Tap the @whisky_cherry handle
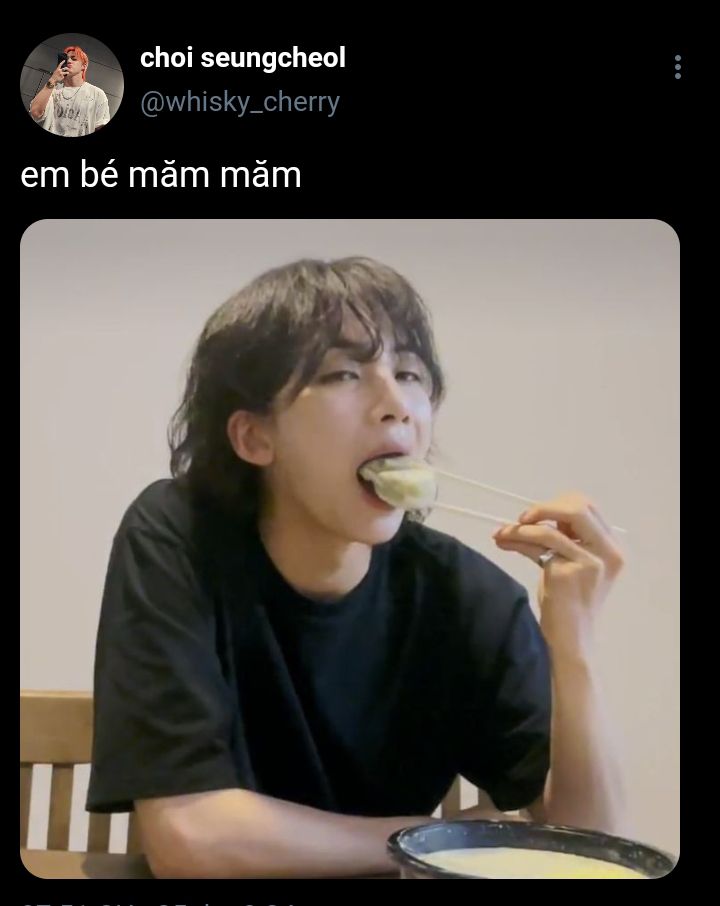The height and width of the screenshot is (906, 720). (x=240, y=103)
